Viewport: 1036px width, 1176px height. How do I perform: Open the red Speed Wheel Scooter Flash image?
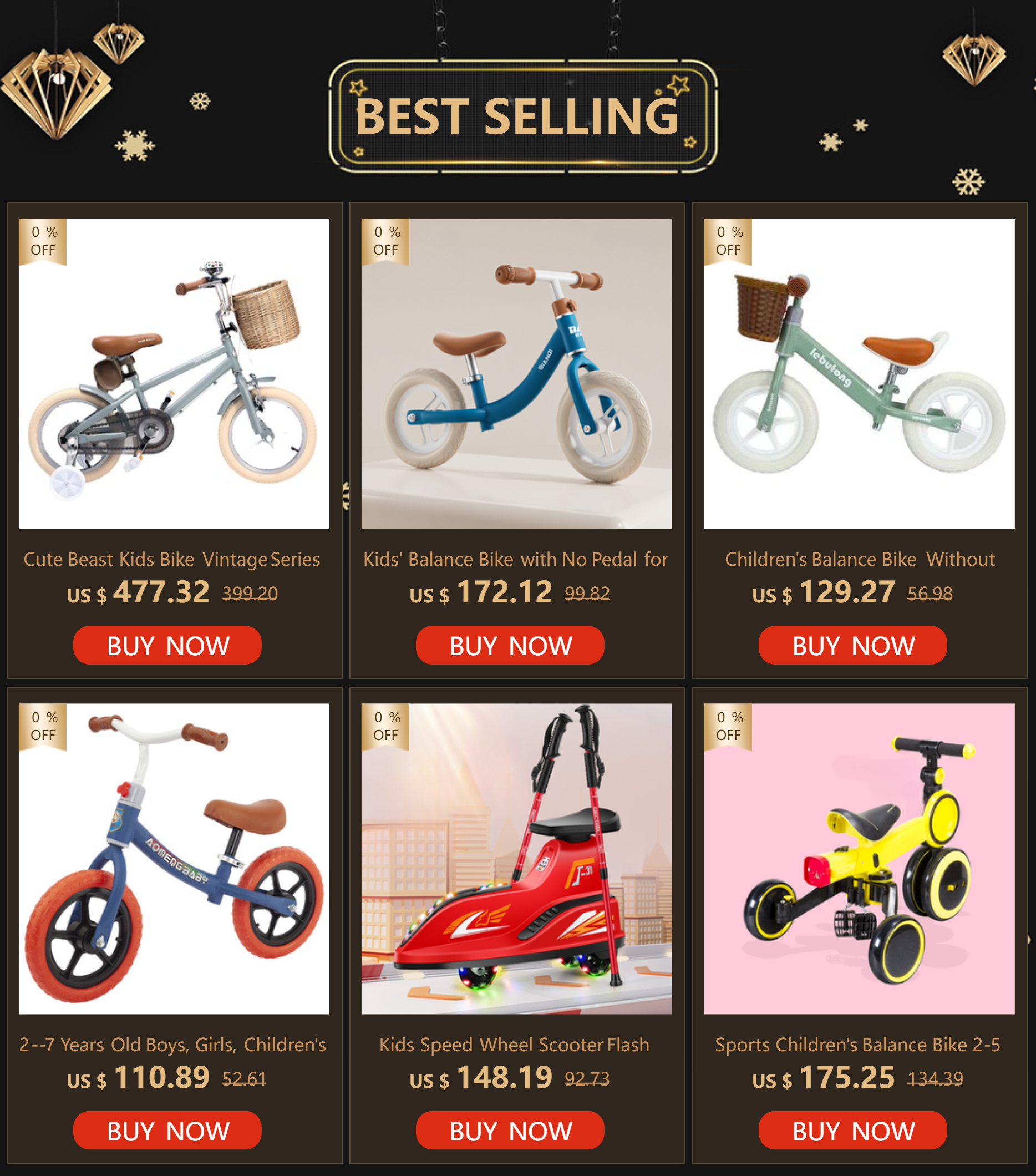click(516, 858)
